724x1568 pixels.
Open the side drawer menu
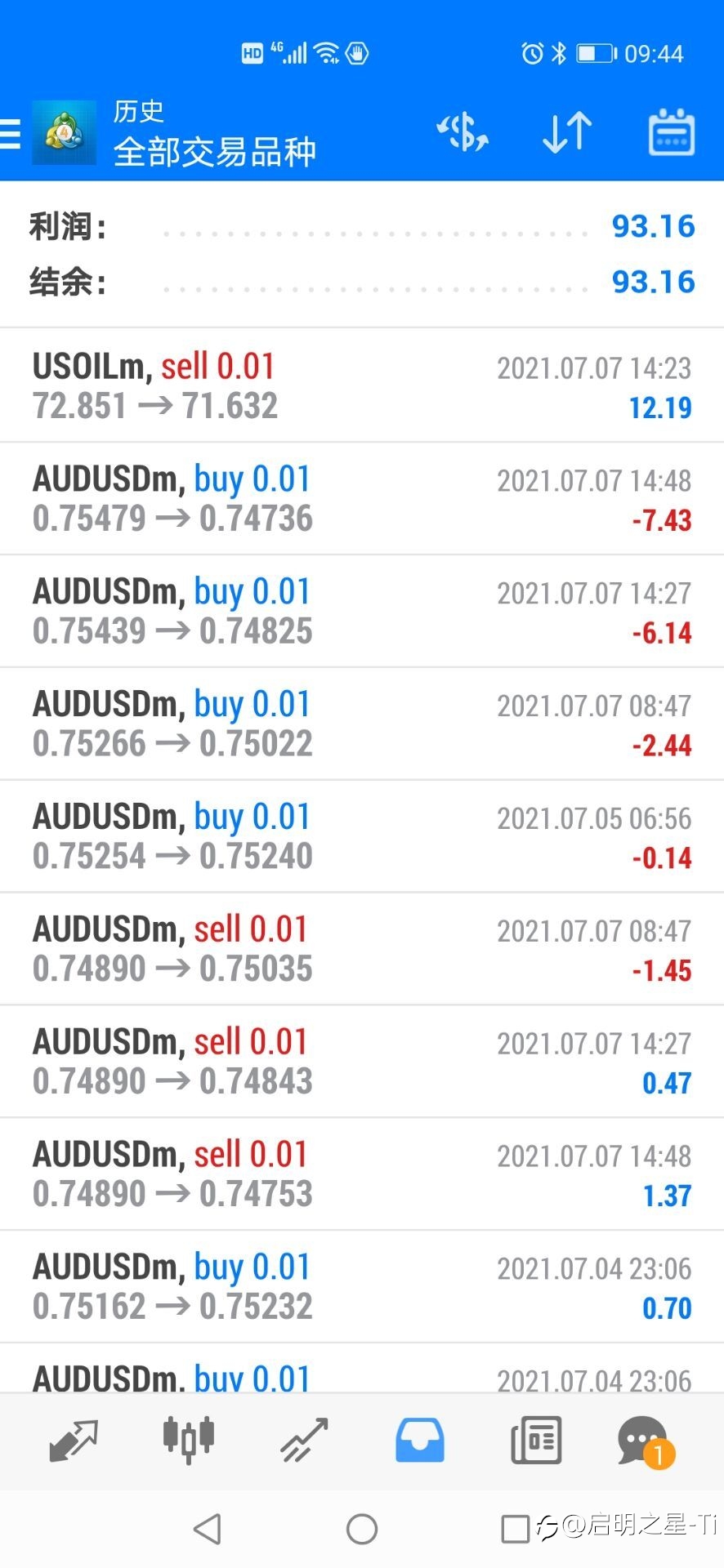tap(11, 133)
